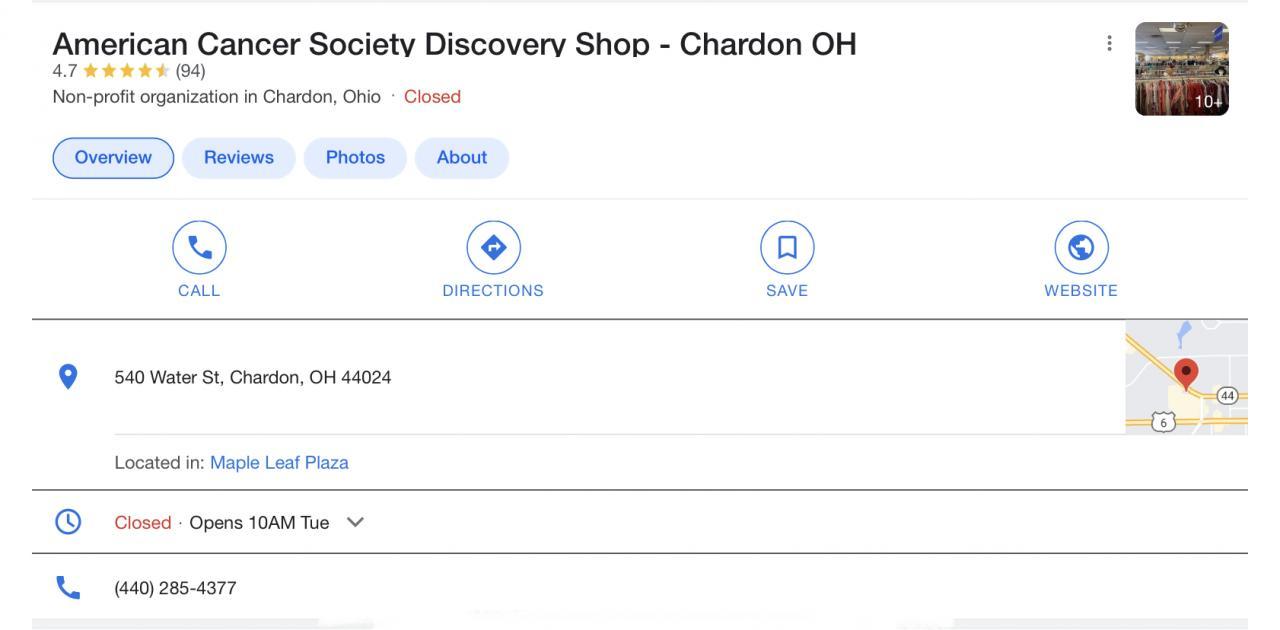Open the Maple Leaf Plaza link
Image resolution: width=1280 pixels, height=630 pixels.
pos(279,463)
